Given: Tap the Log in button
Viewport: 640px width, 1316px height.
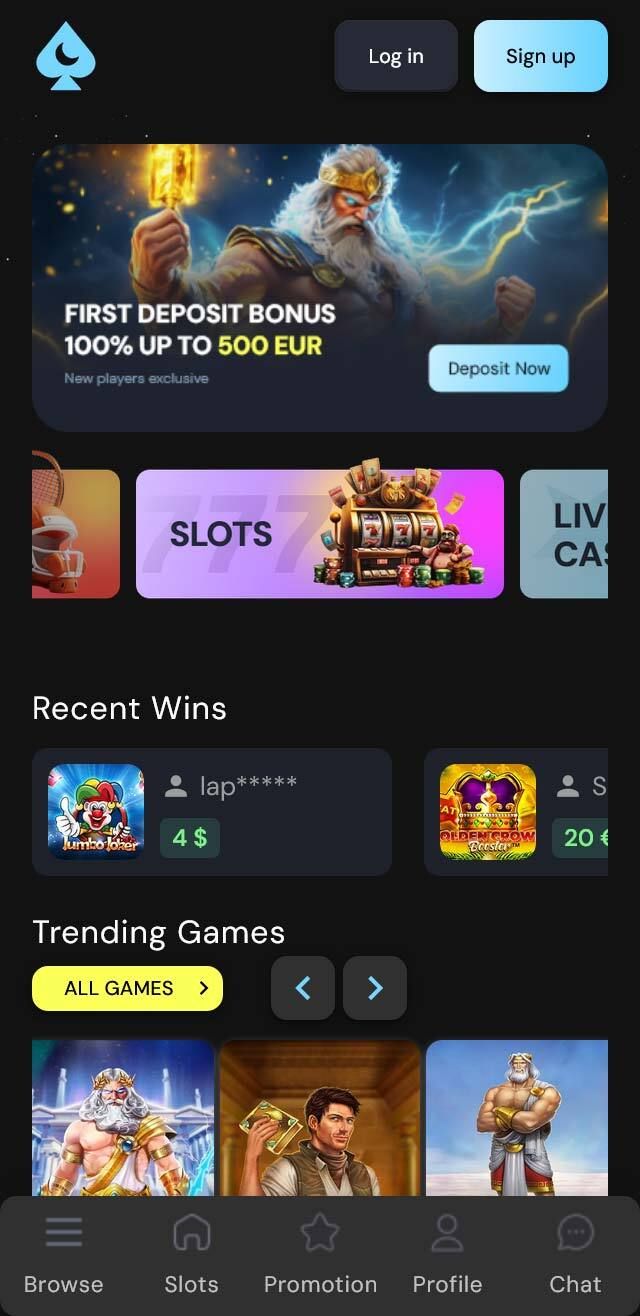Looking at the screenshot, I should [x=396, y=56].
